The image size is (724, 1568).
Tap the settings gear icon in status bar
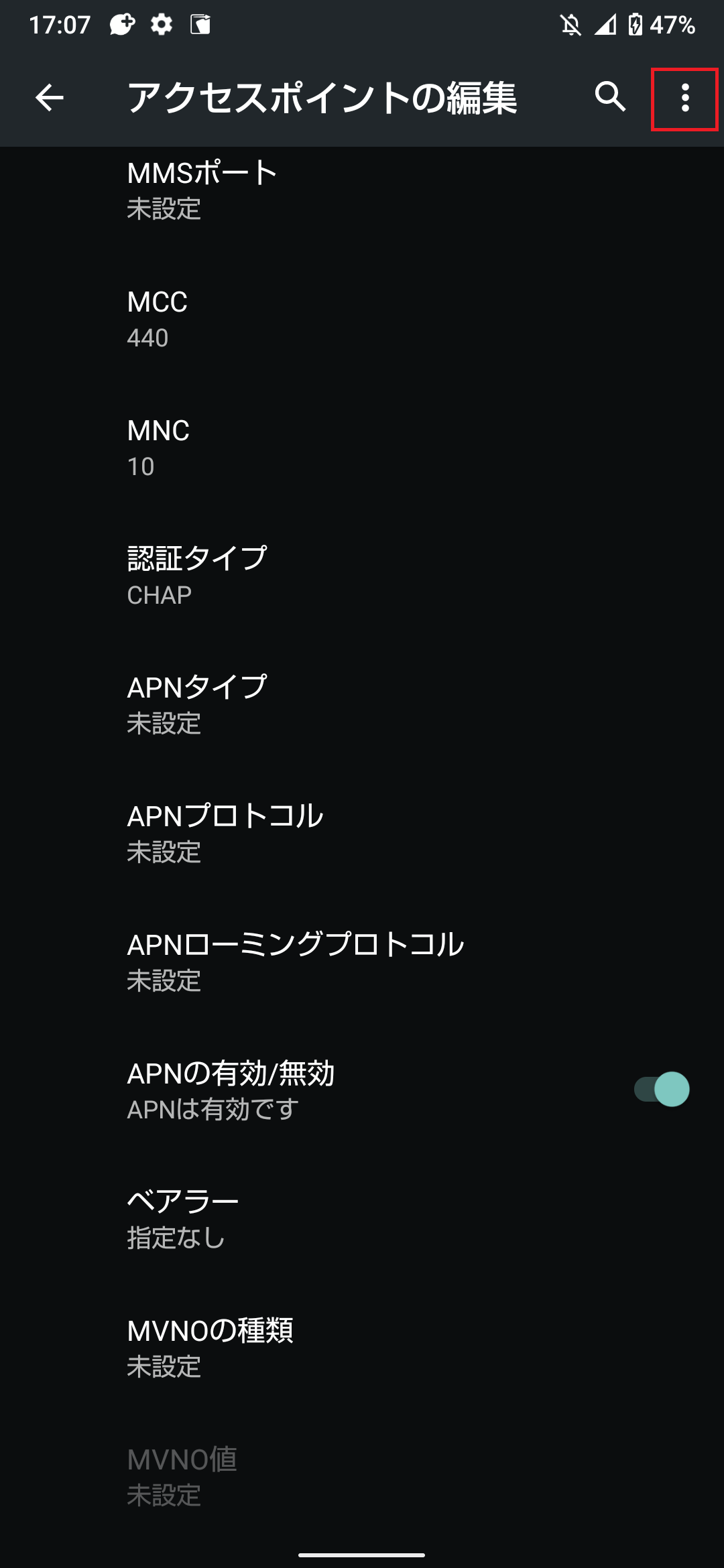[161, 25]
